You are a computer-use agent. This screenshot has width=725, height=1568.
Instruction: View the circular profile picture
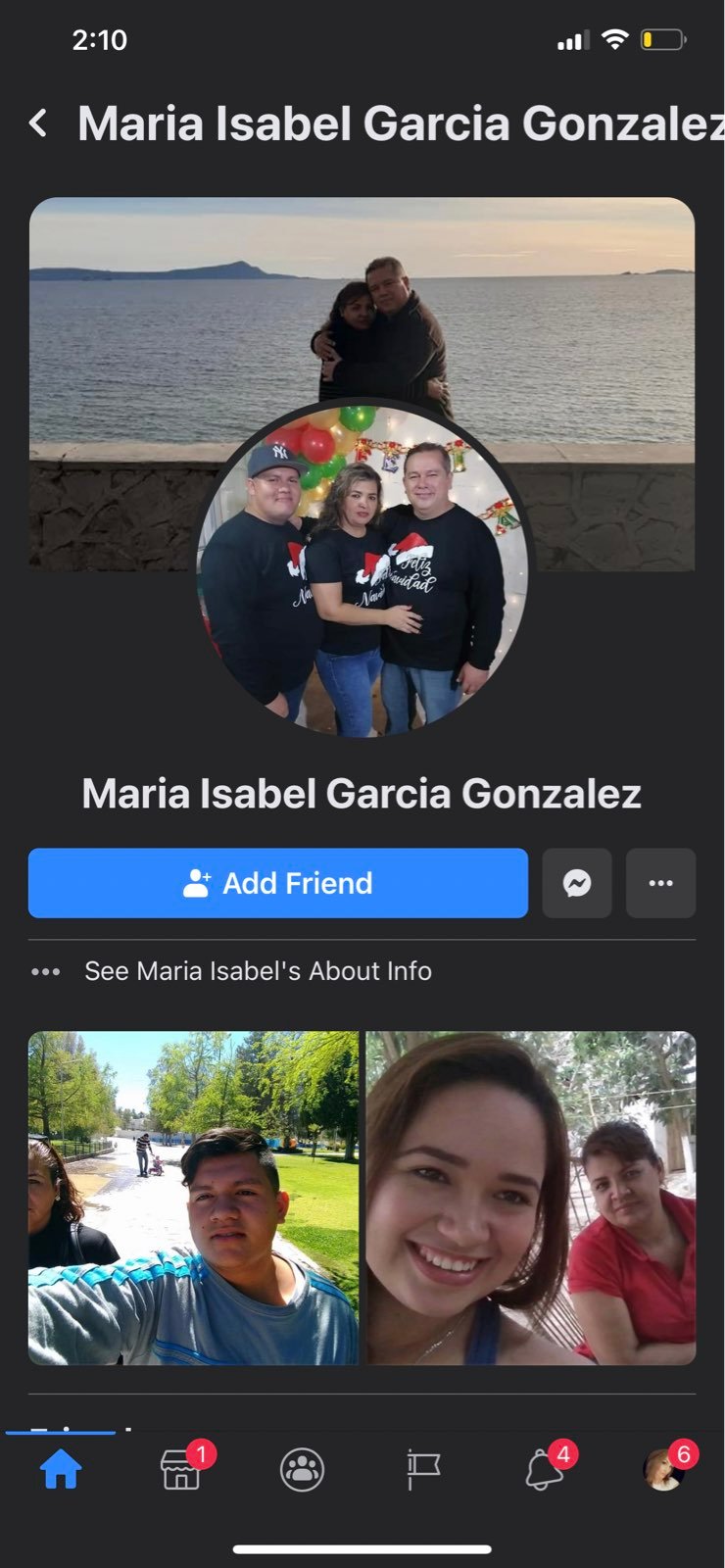[363, 569]
